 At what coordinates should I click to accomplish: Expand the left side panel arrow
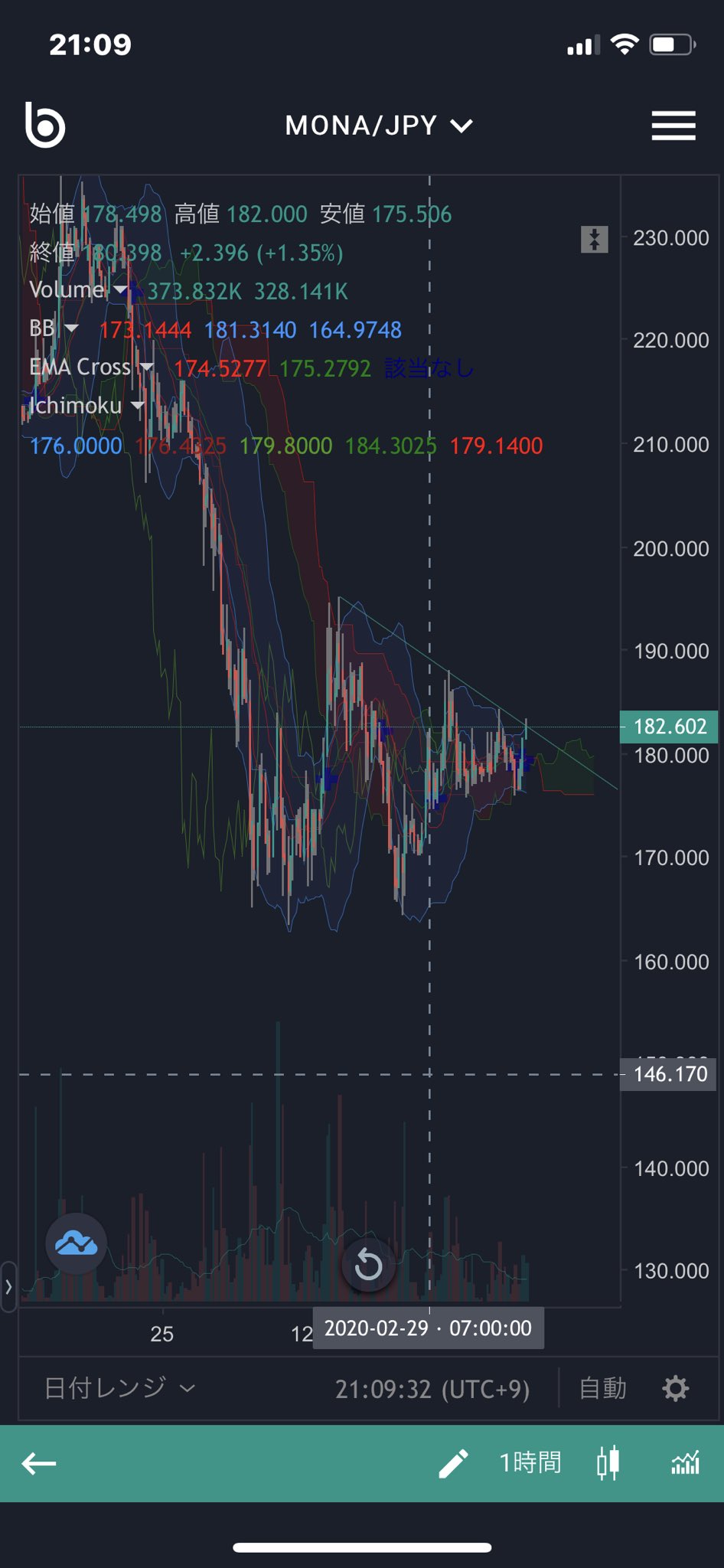click(x=8, y=1287)
